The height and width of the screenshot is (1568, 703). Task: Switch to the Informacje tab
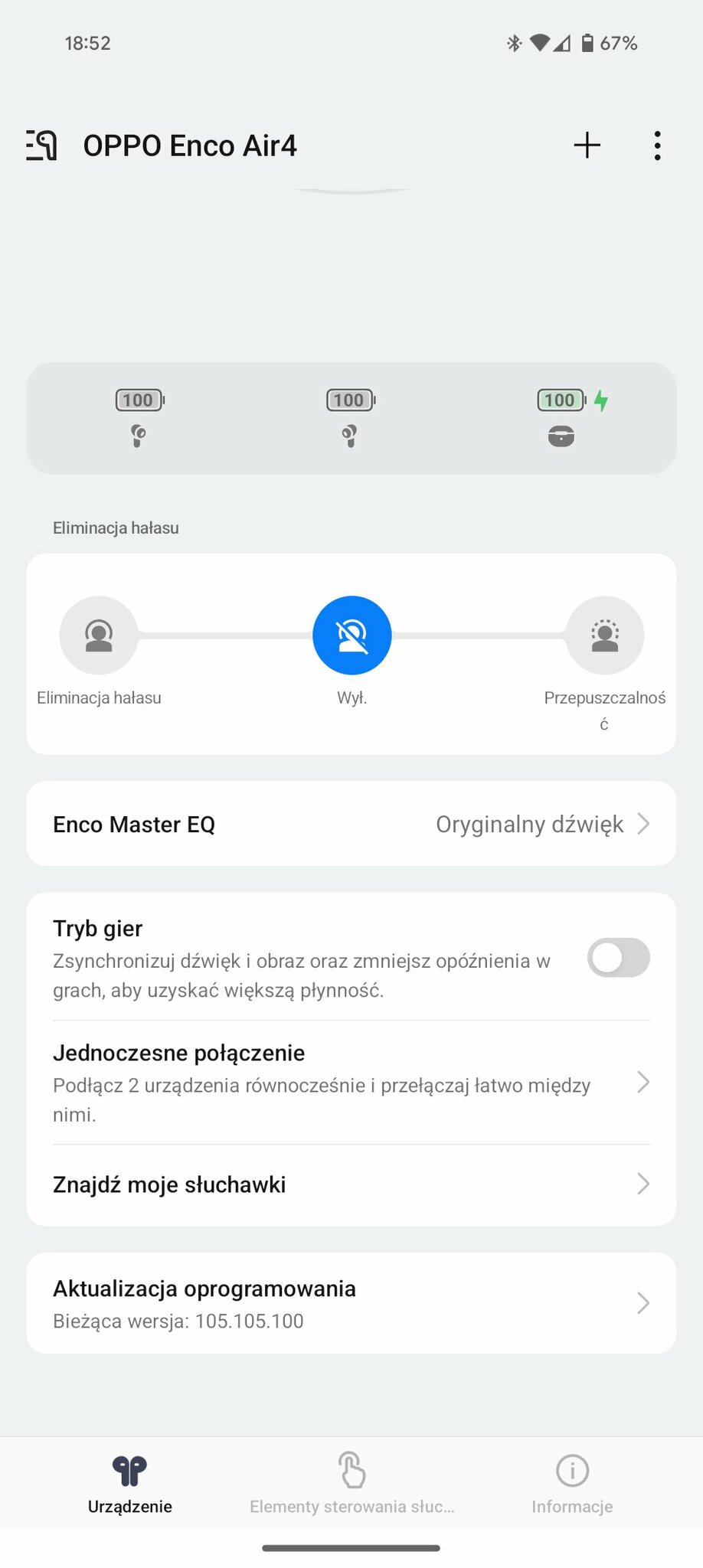(x=572, y=1484)
